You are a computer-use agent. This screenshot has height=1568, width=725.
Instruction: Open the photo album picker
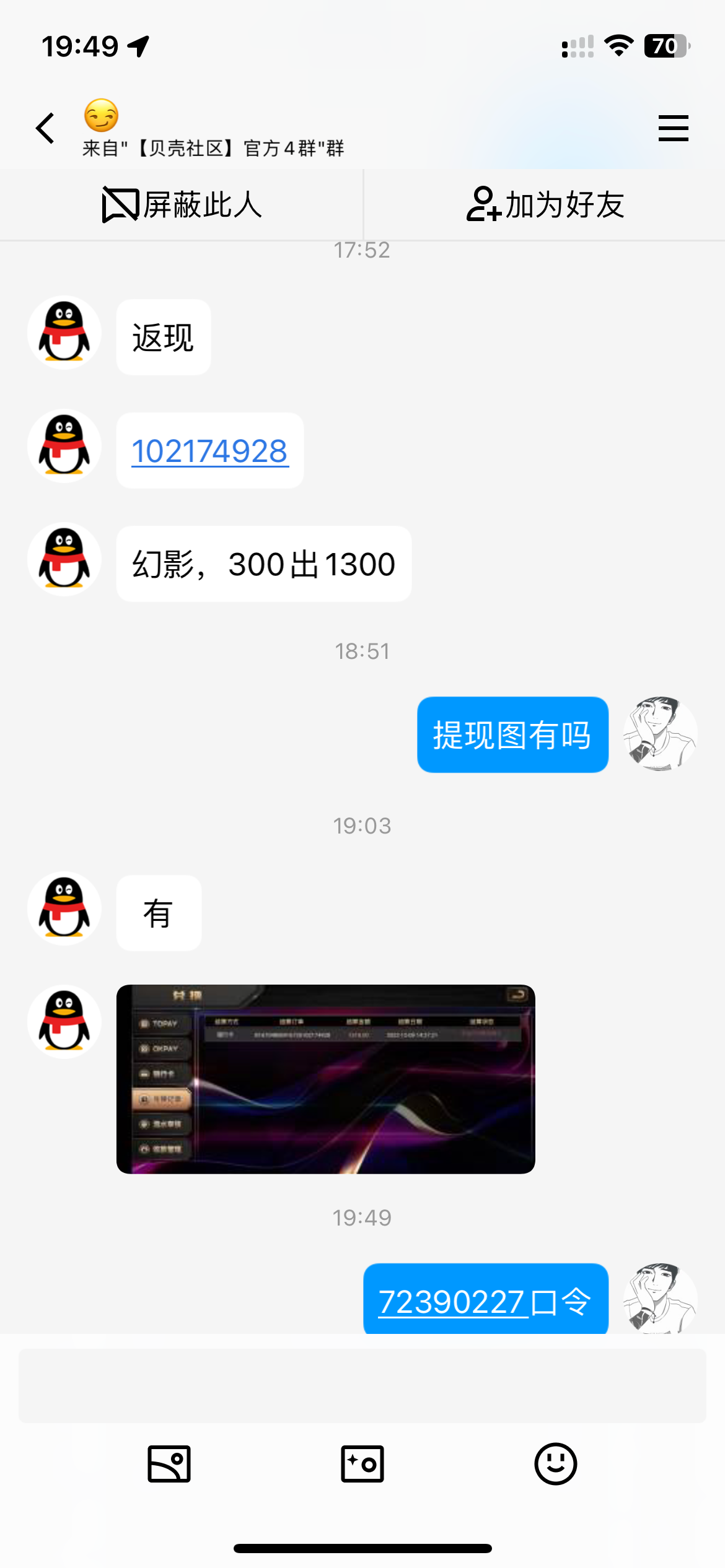169,1464
